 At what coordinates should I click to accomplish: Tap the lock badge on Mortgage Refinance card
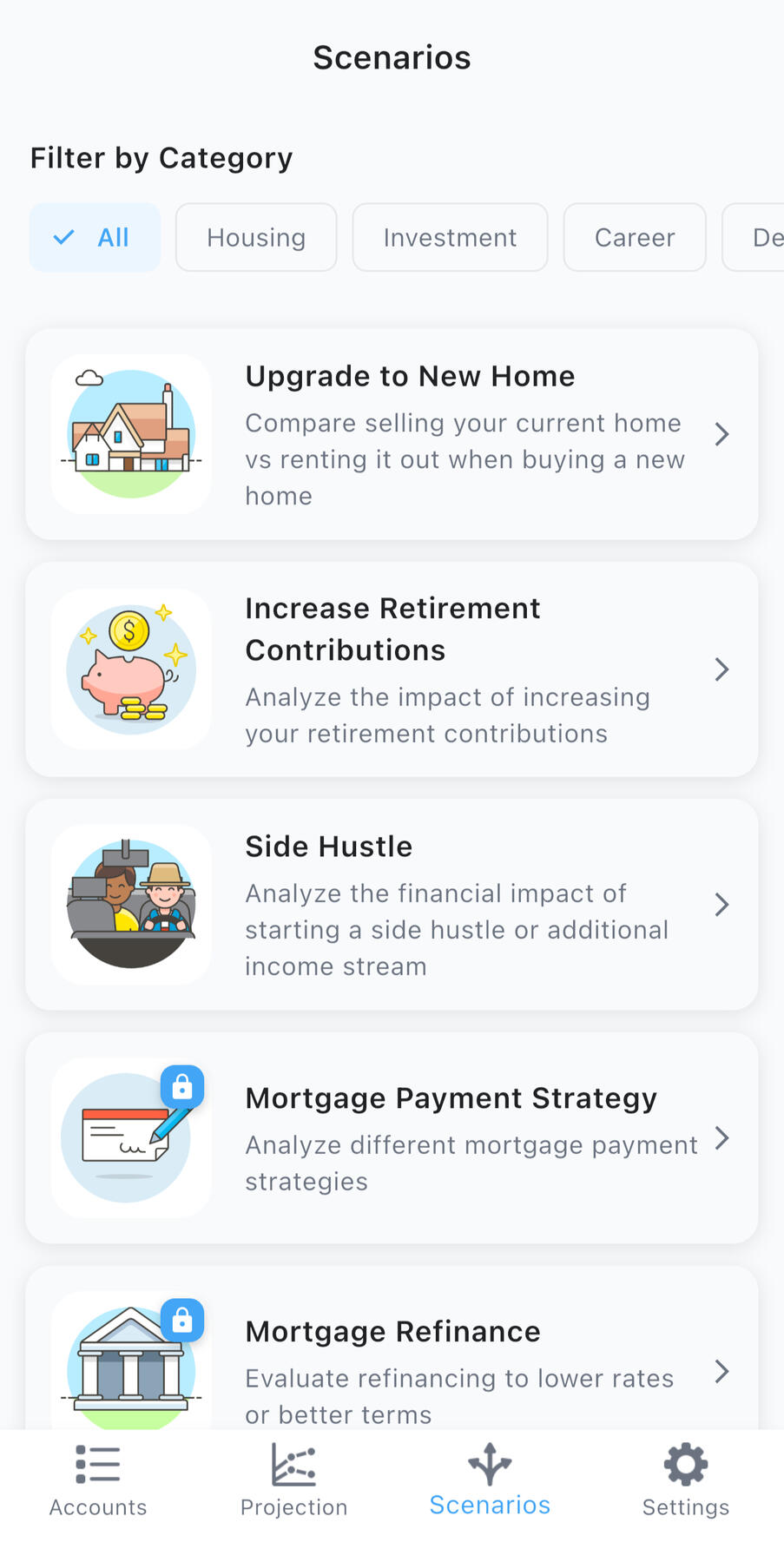(182, 1321)
